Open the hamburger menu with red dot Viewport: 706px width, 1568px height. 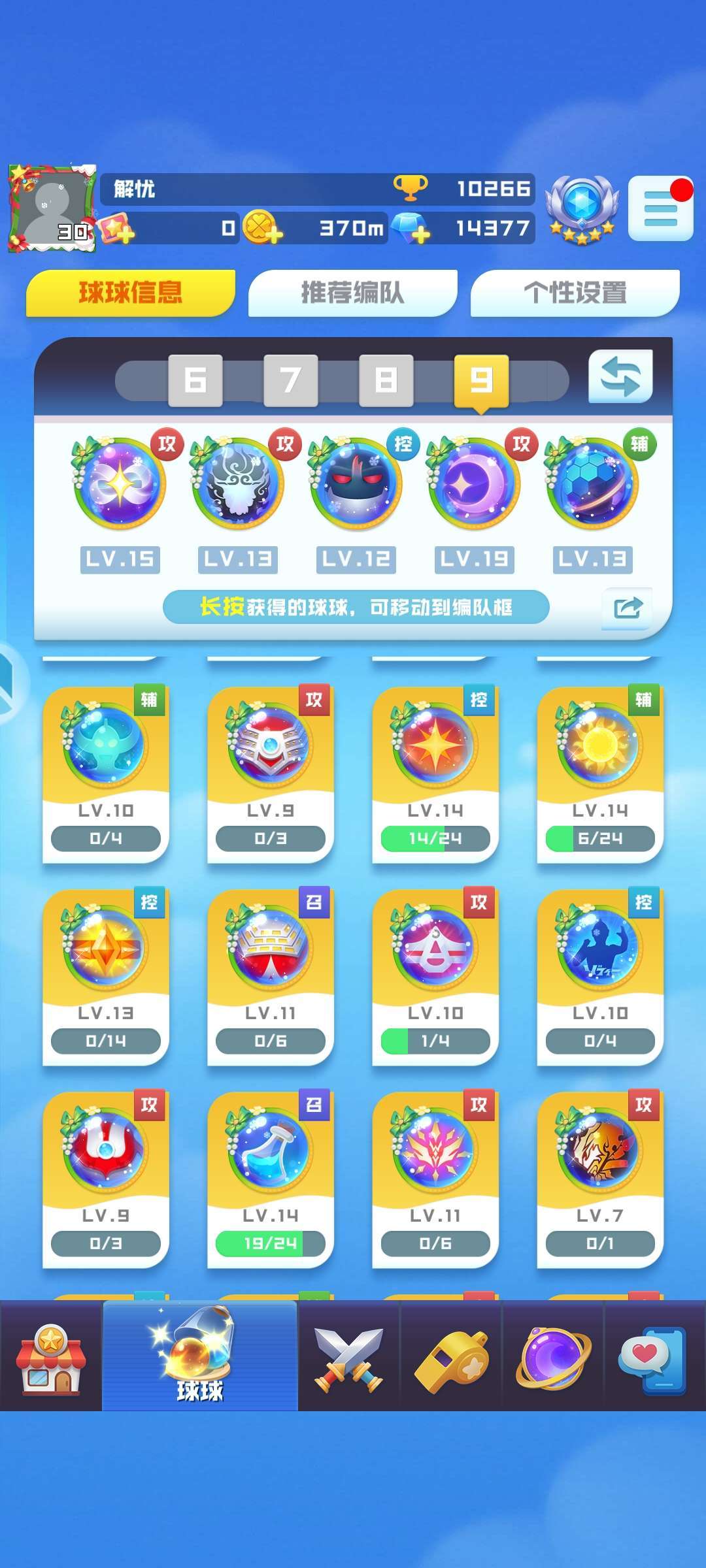click(x=660, y=208)
